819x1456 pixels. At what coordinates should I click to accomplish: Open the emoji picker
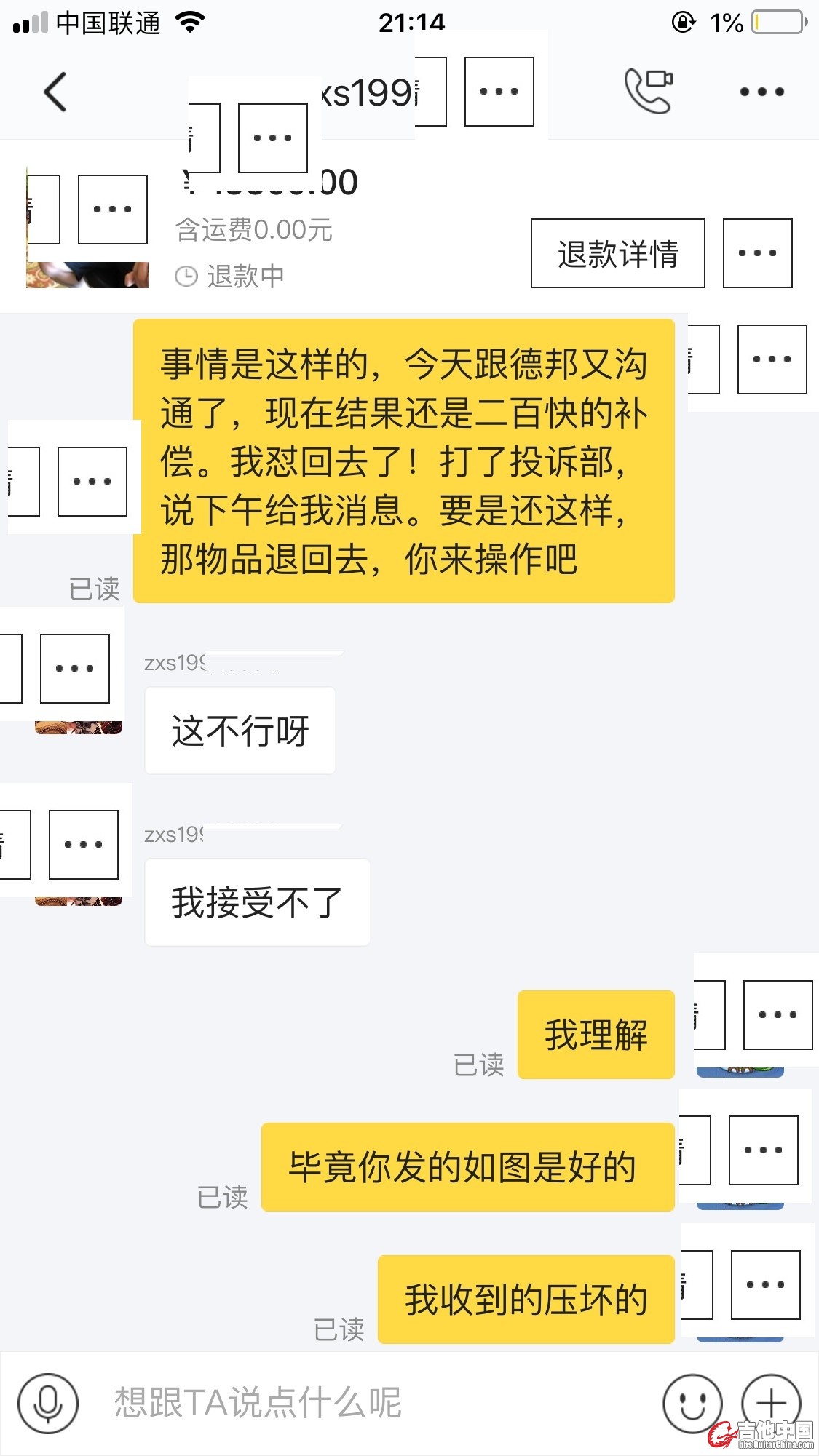tap(692, 1403)
